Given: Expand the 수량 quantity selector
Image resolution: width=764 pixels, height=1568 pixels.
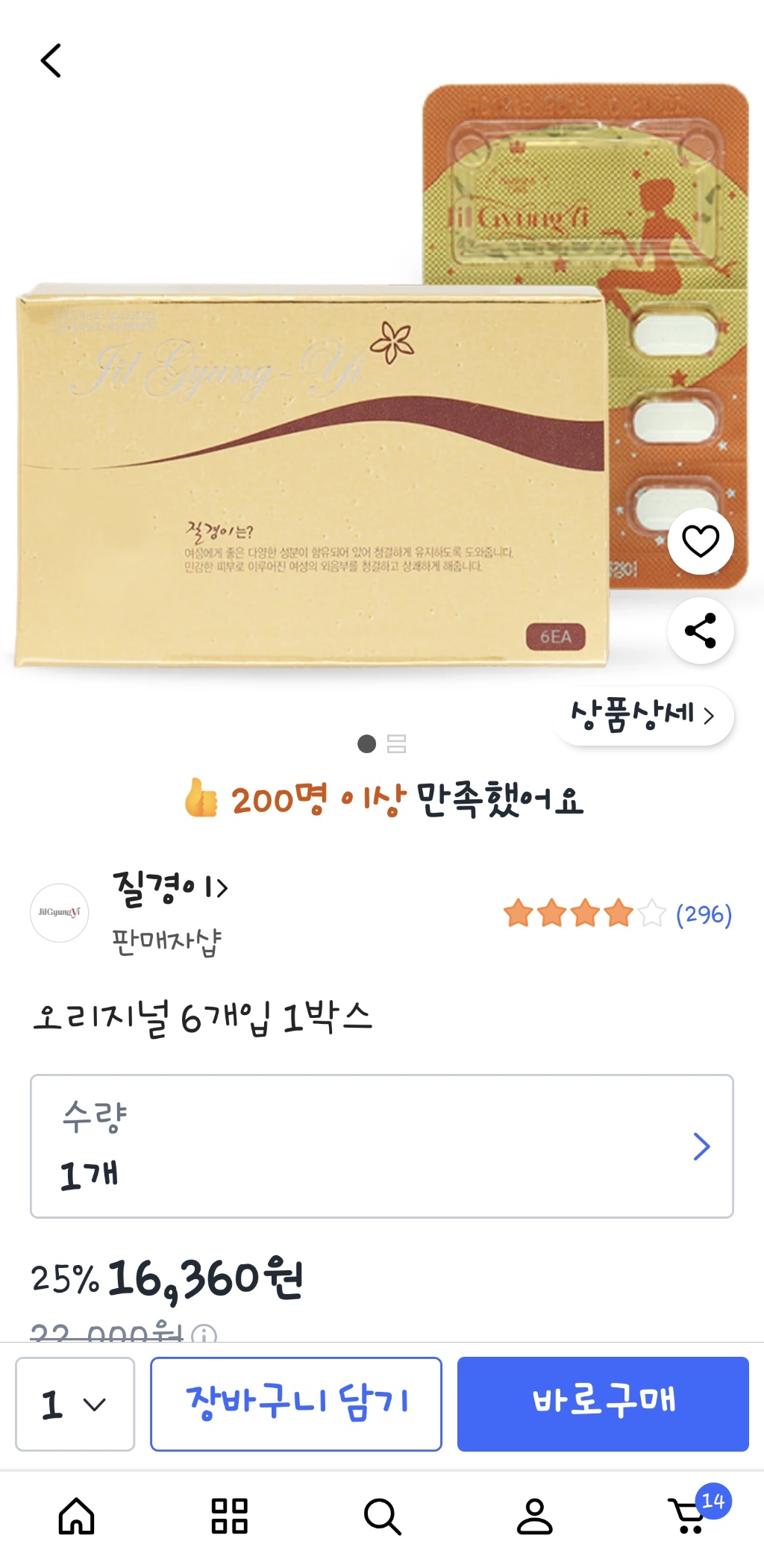Looking at the screenshot, I should 381,1146.
